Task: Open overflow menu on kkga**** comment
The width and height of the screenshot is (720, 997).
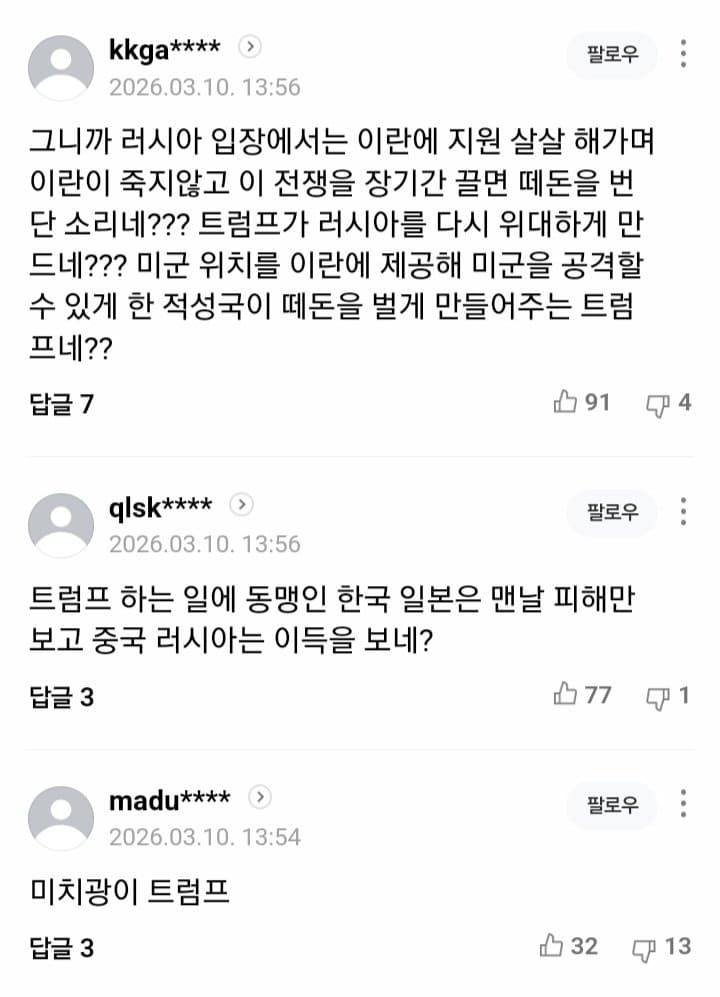Action: point(683,54)
